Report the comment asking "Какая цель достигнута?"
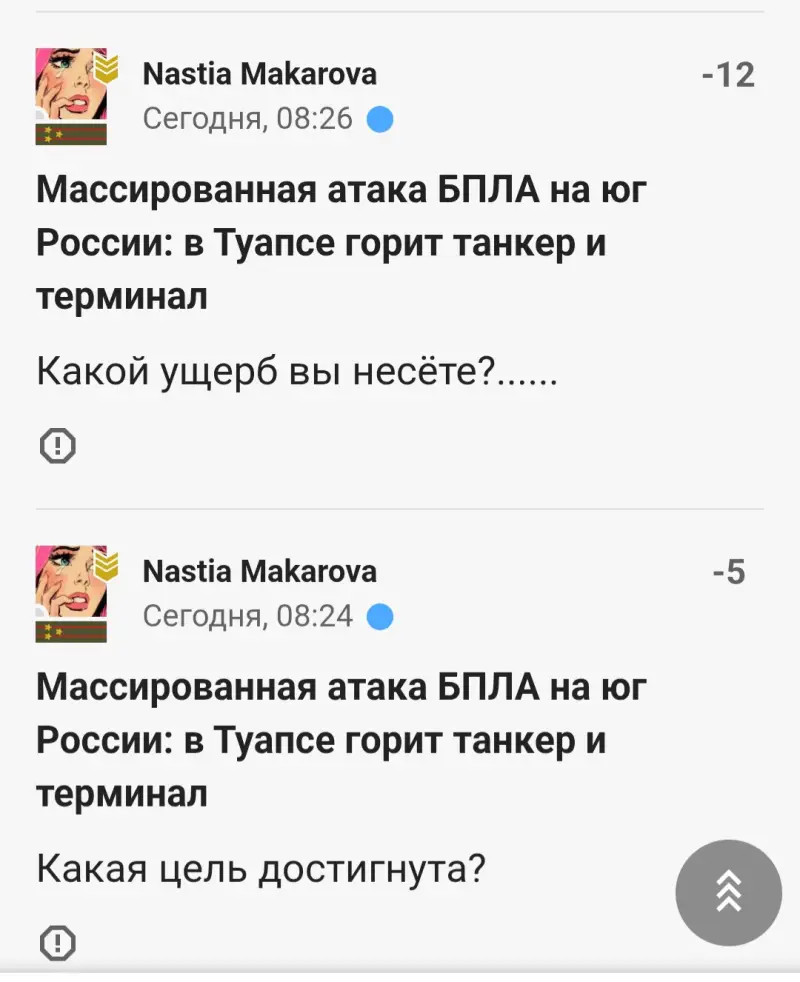This screenshot has height=982, width=800. click(57, 942)
